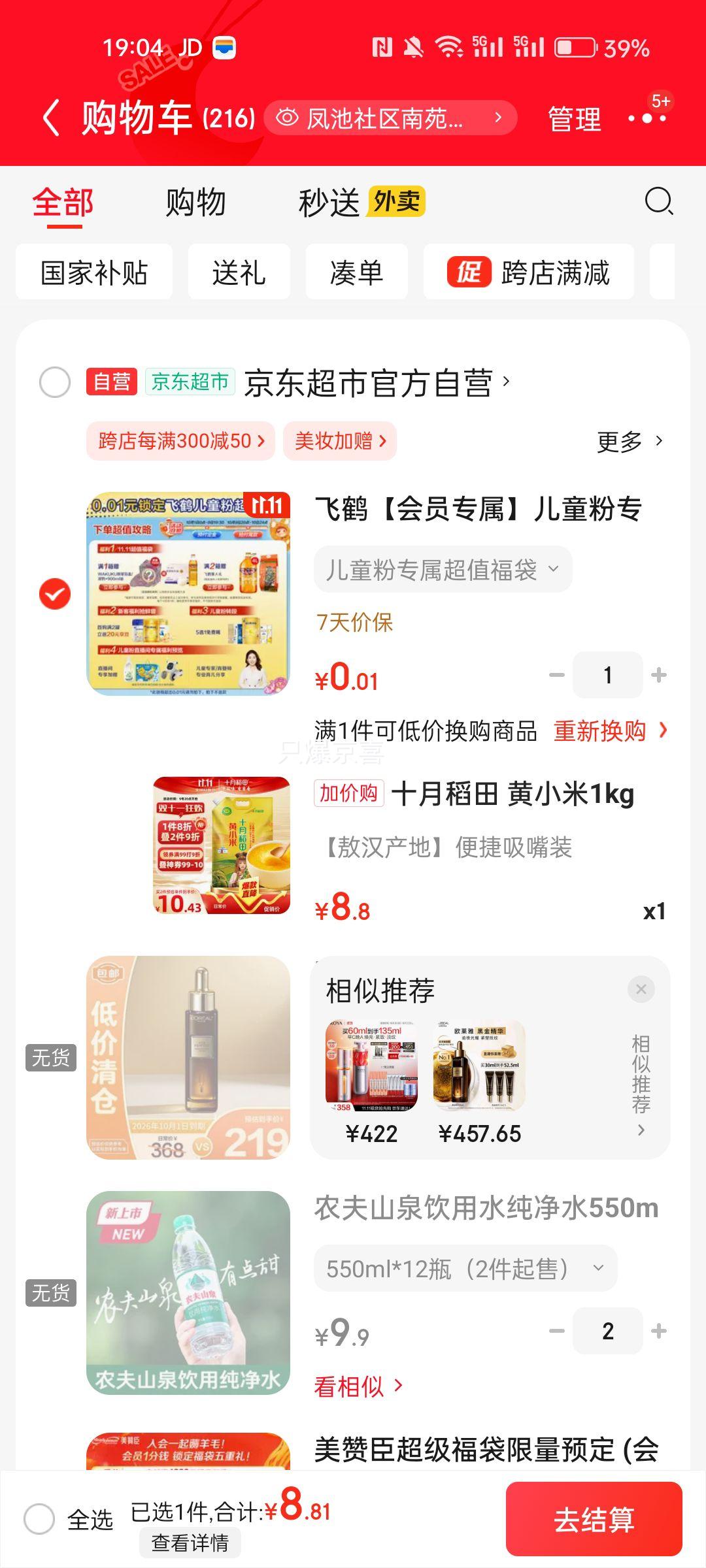Viewport: 706px width, 1568px height.
Task: Open the three-dot more menu
Action: [x=647, y=118]
